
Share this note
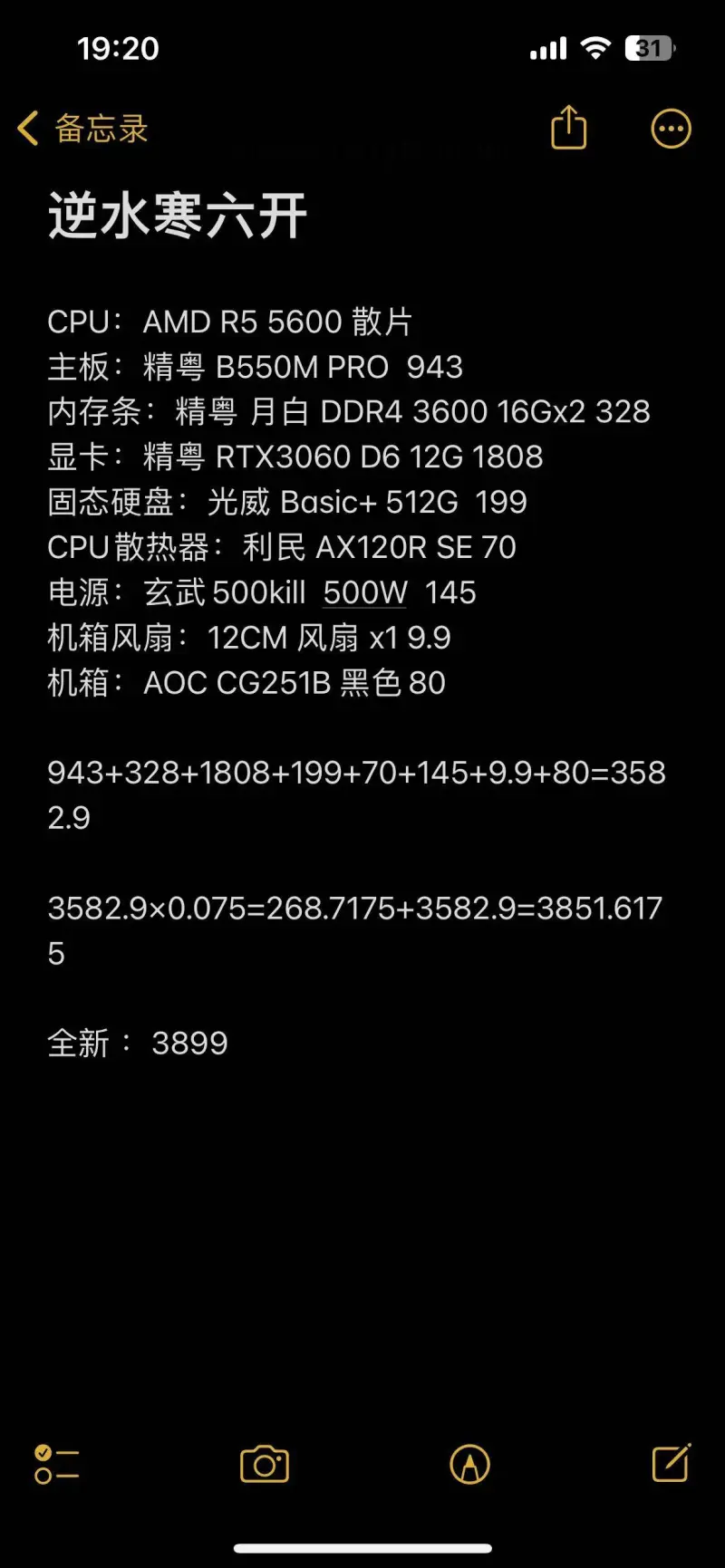pos(569,127)
